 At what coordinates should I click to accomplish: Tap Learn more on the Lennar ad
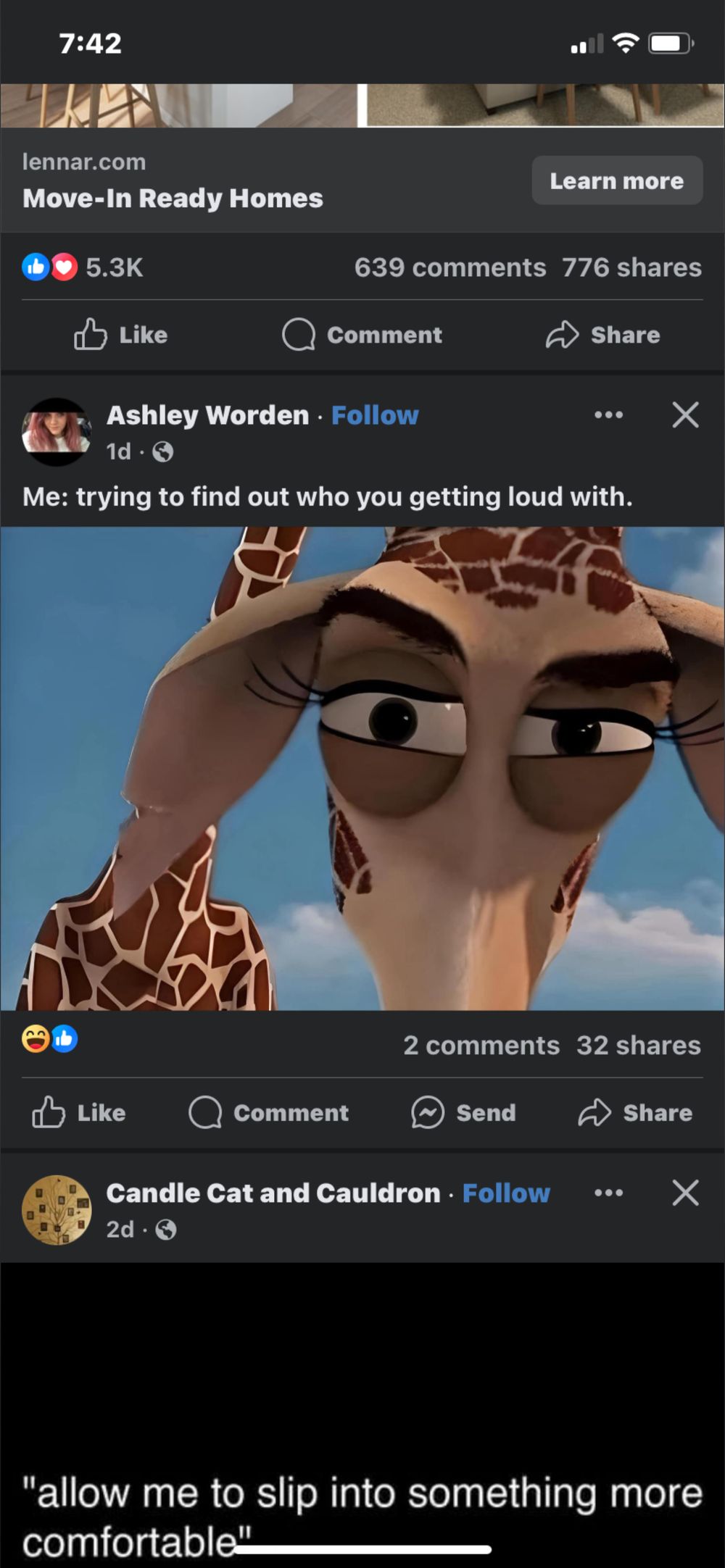[x=617, y=180]
